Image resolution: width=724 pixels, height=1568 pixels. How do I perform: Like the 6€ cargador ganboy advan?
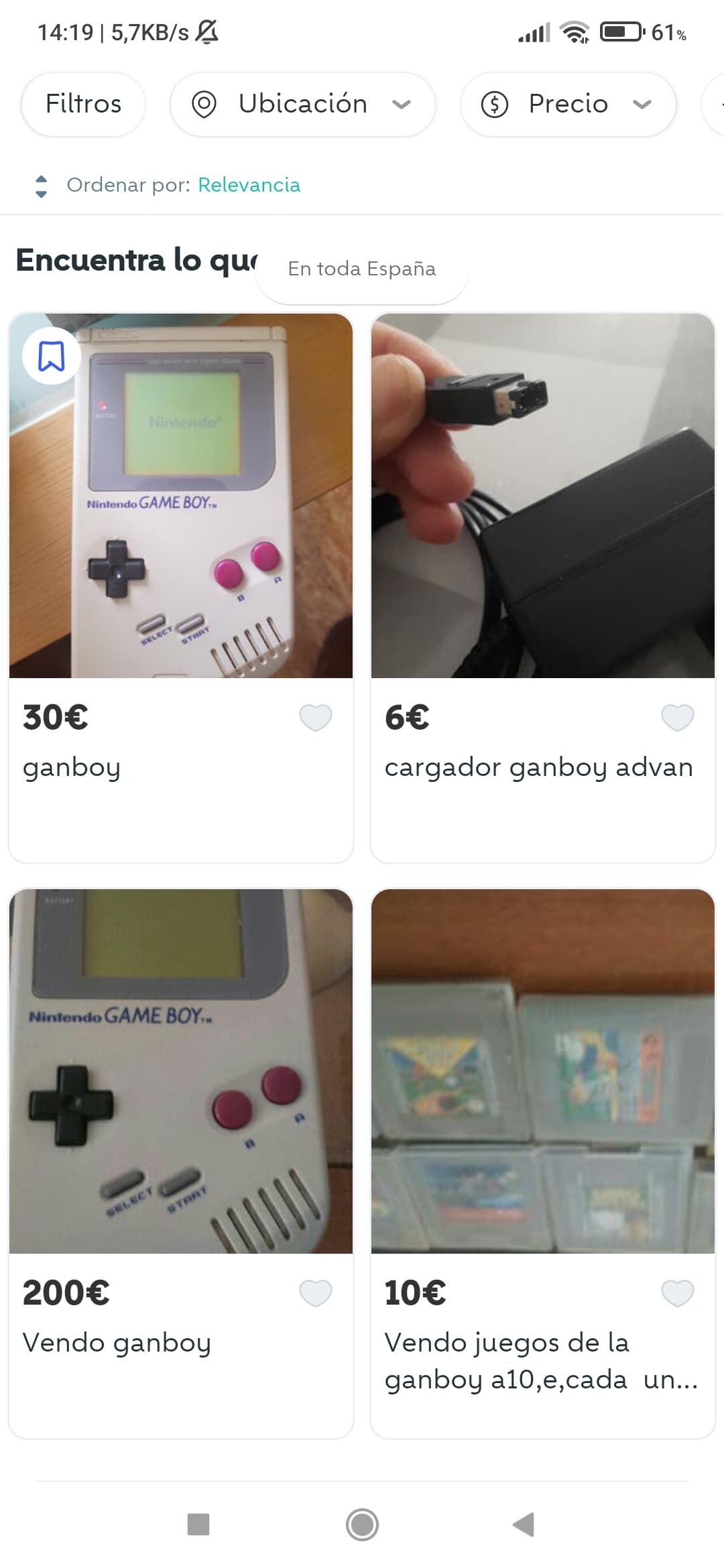678,718
